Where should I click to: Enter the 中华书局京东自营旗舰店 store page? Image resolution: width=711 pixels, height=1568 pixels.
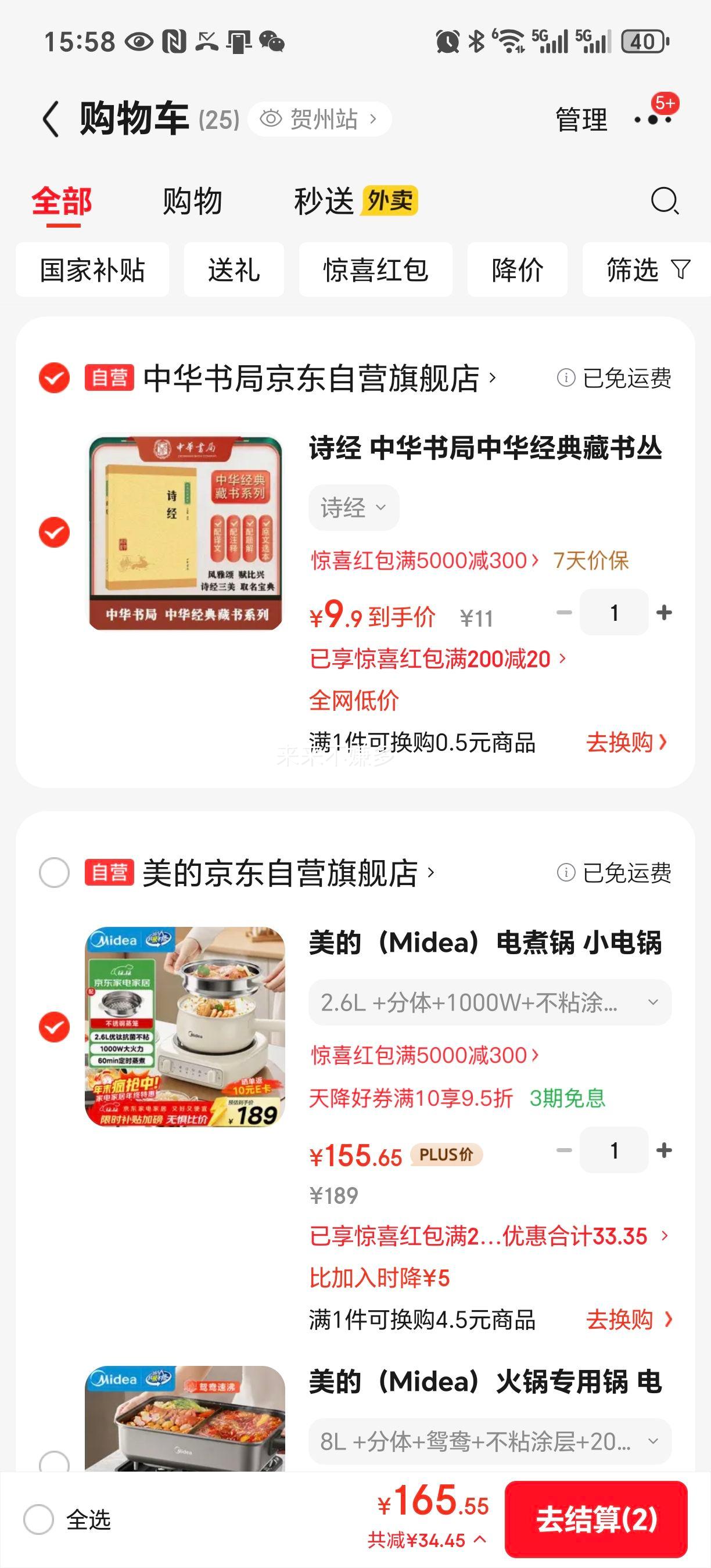[317, 379]
